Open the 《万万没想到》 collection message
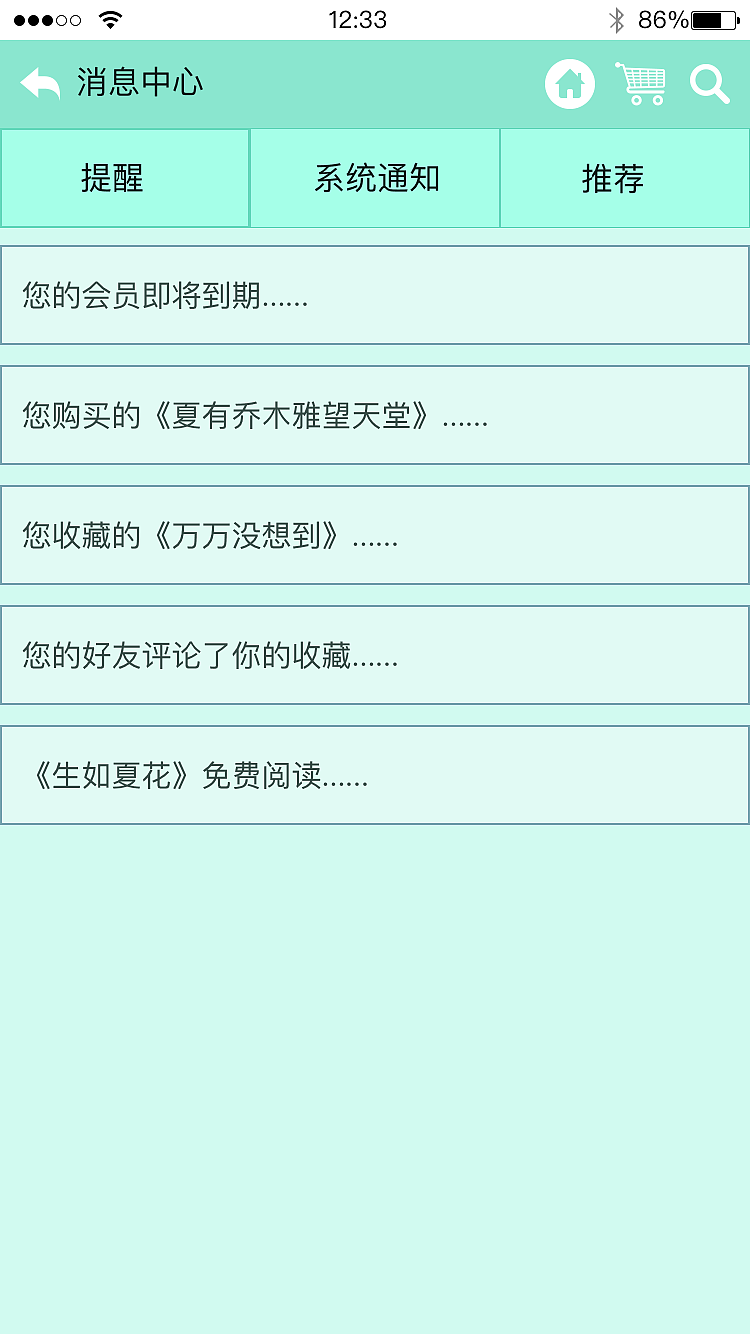750x1334 pixels. (375, 535)
